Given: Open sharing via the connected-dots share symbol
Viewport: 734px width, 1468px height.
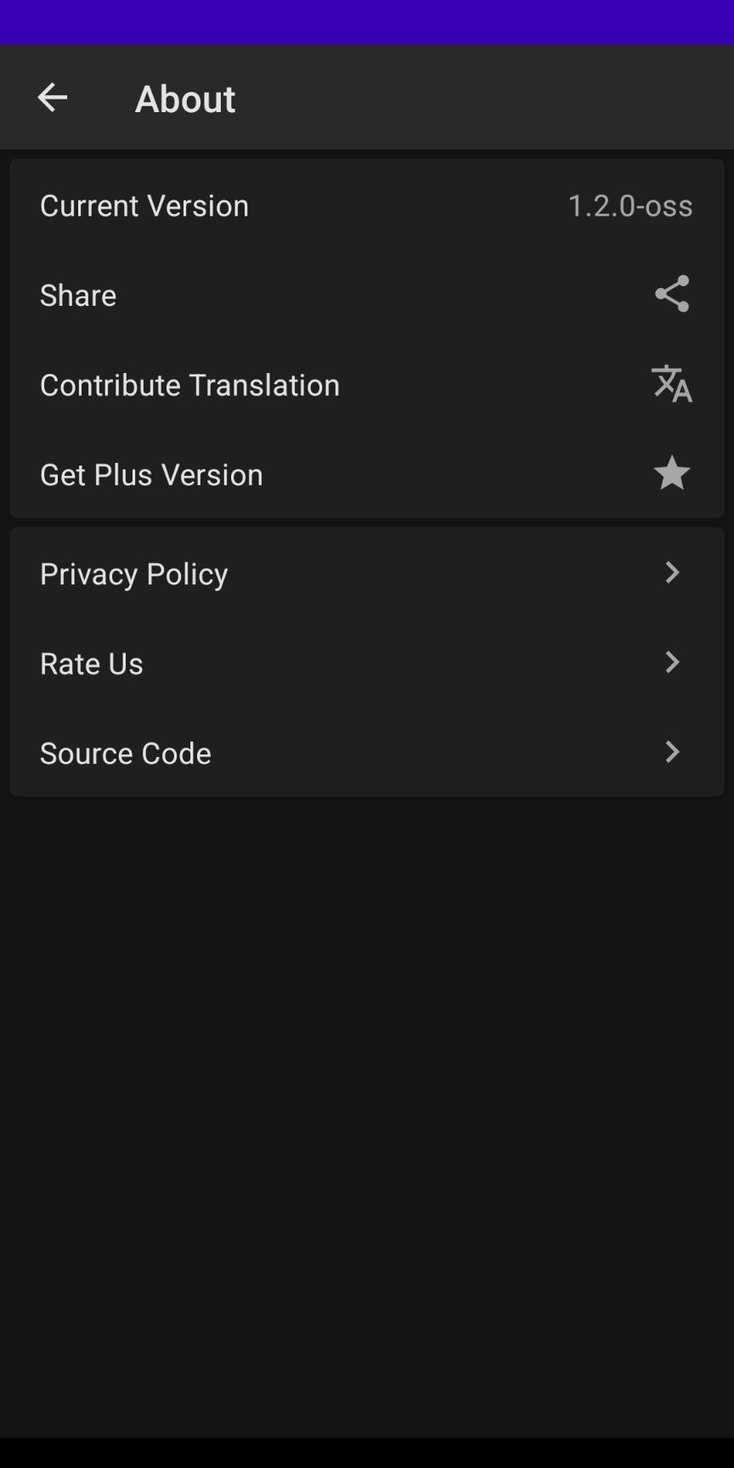Looking at the screenshot, I should 671,294.
